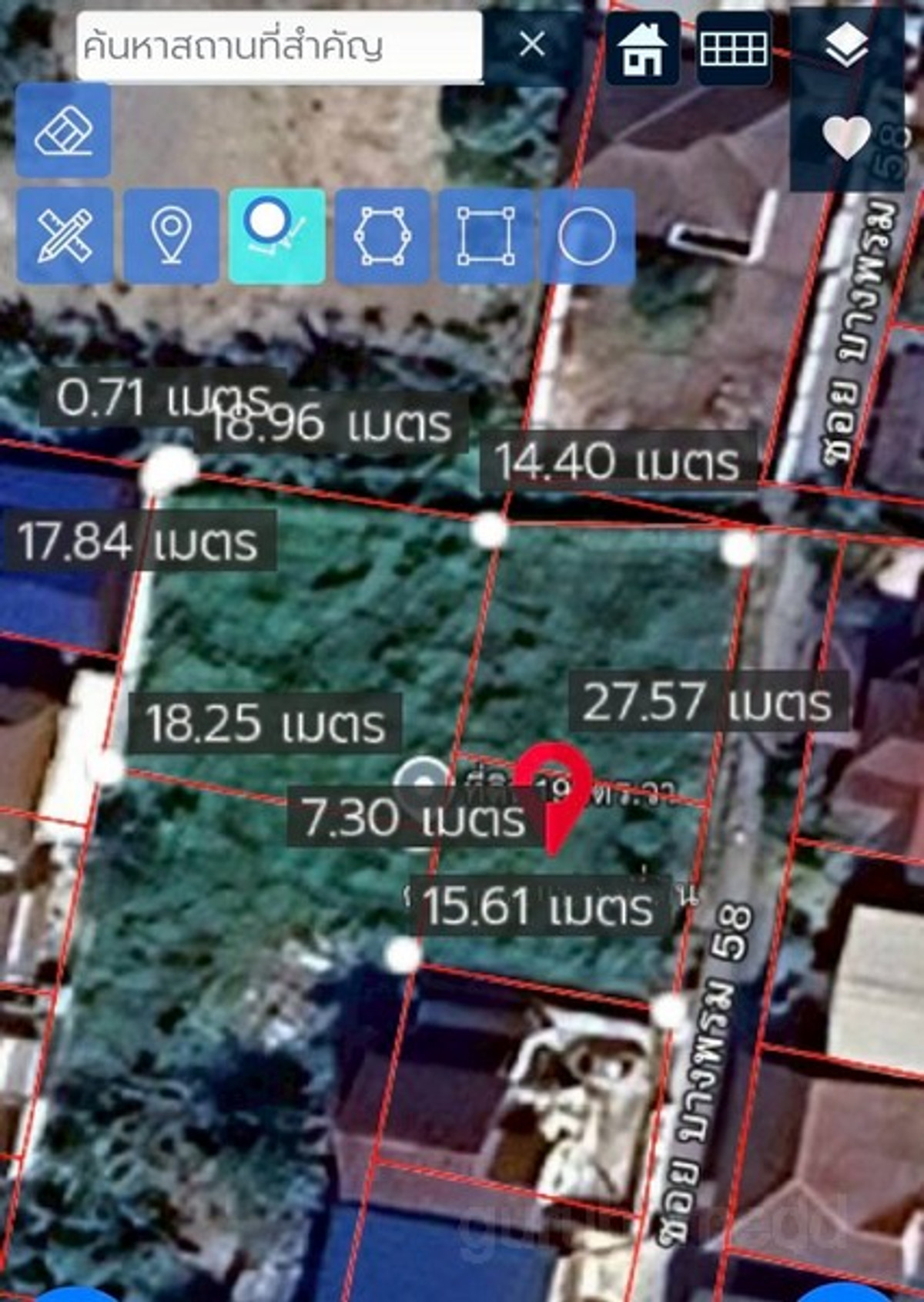Screen dimensions: 924x1302
Task: Clear the search with the X button
Action: (532, 45)
